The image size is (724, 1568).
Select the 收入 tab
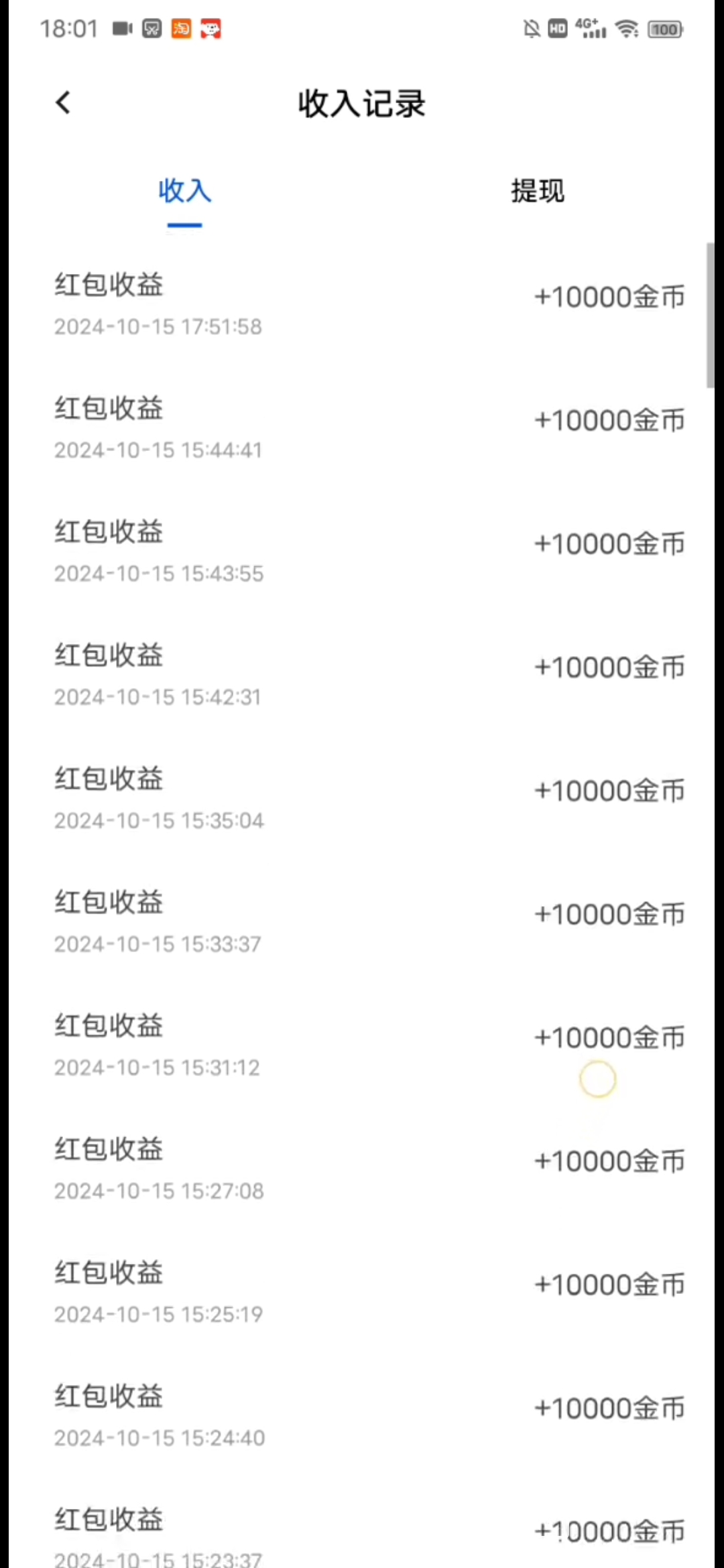click(x=185, y=192)
